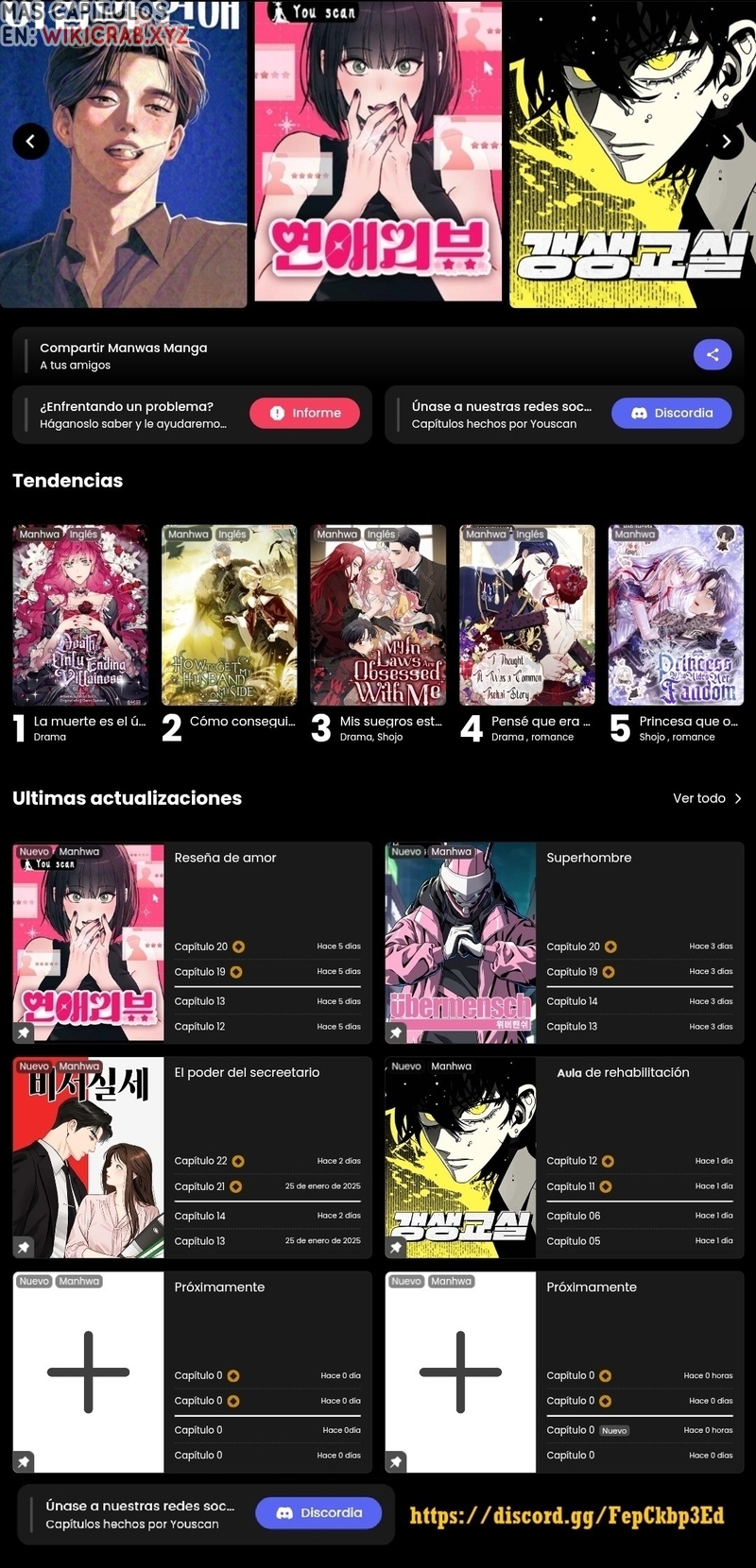Read Capítulo 22 of El poder del secreetario
The height and width of the screenshot is (1568, 756).
(x=200, y=1161)
